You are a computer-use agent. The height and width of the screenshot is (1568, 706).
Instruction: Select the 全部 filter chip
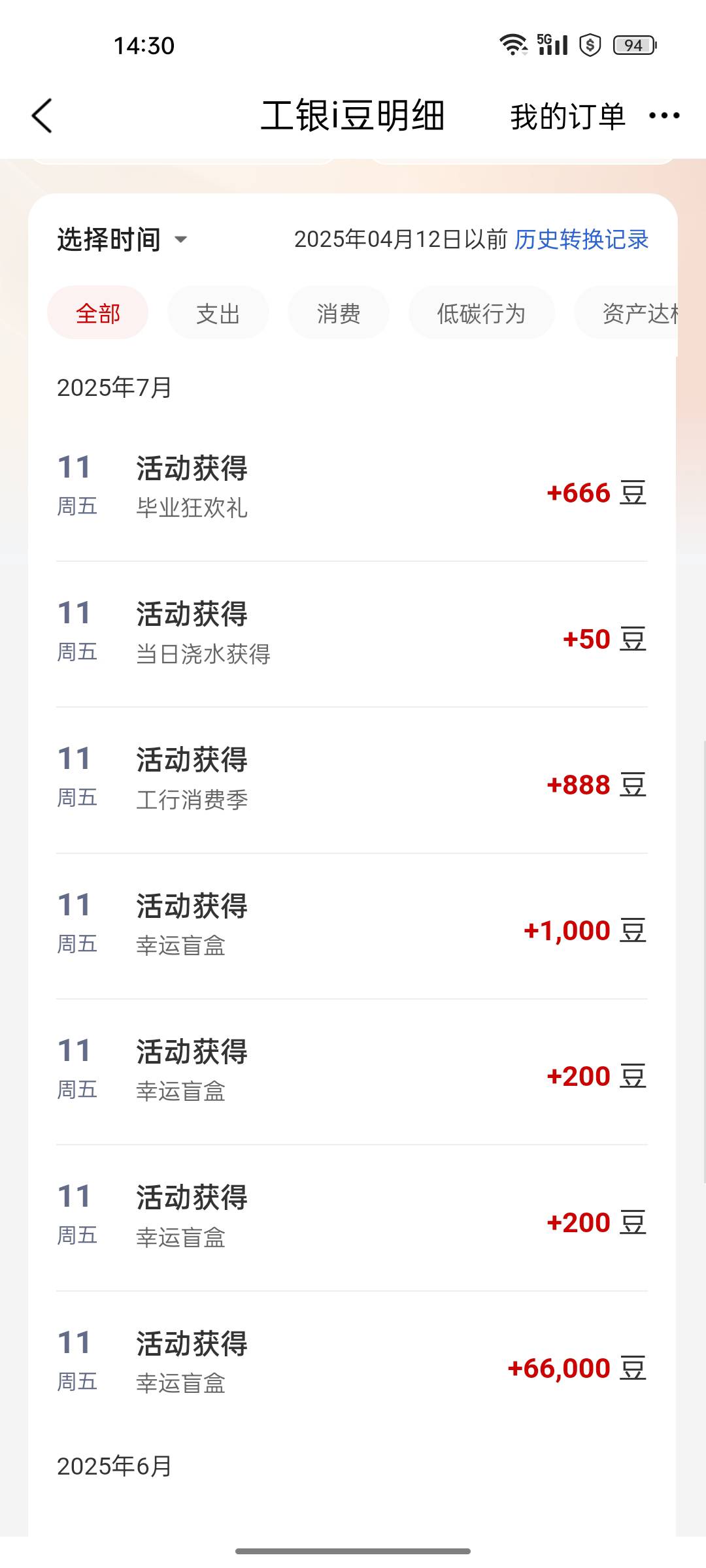(x=98, y=313)
